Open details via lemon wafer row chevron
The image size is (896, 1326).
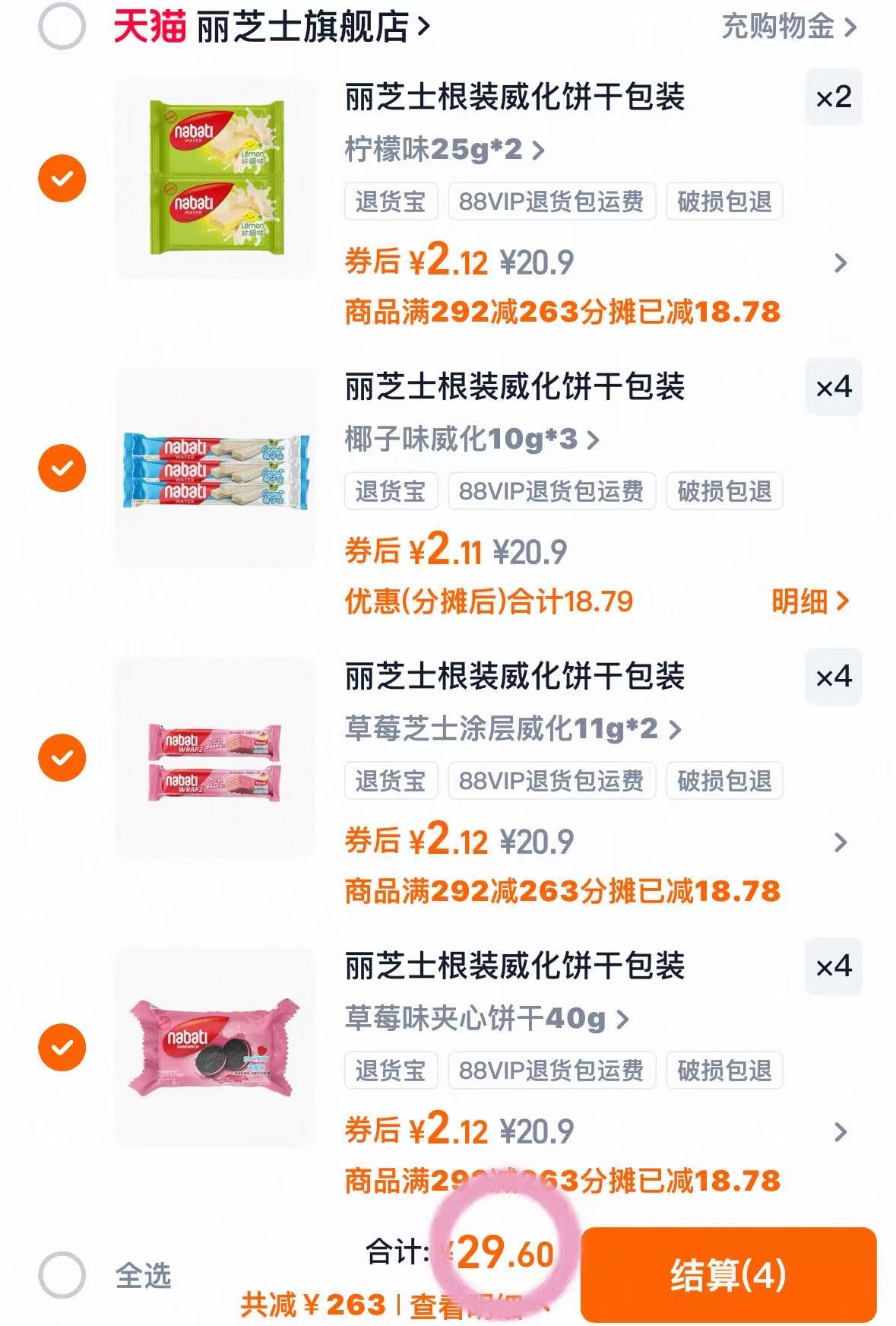[840, 262]
